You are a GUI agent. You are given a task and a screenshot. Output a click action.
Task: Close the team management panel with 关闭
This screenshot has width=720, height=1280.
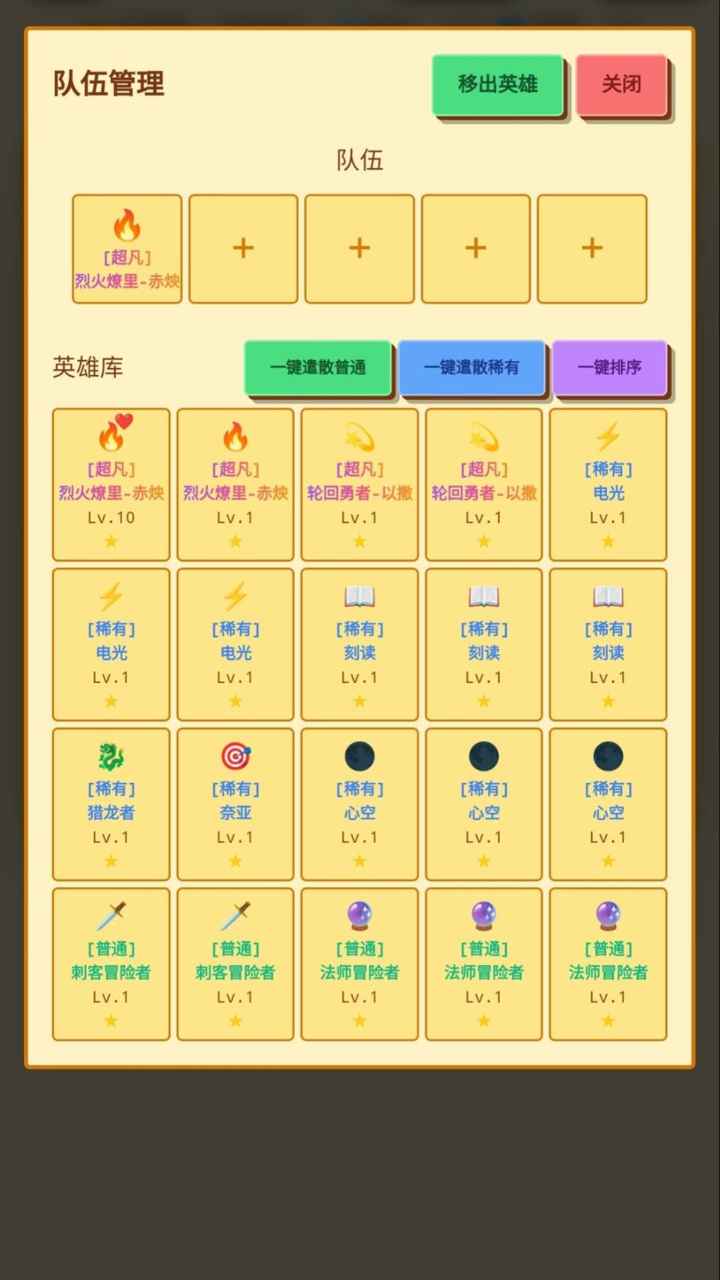pyautogui.click(x=621, y=85)
